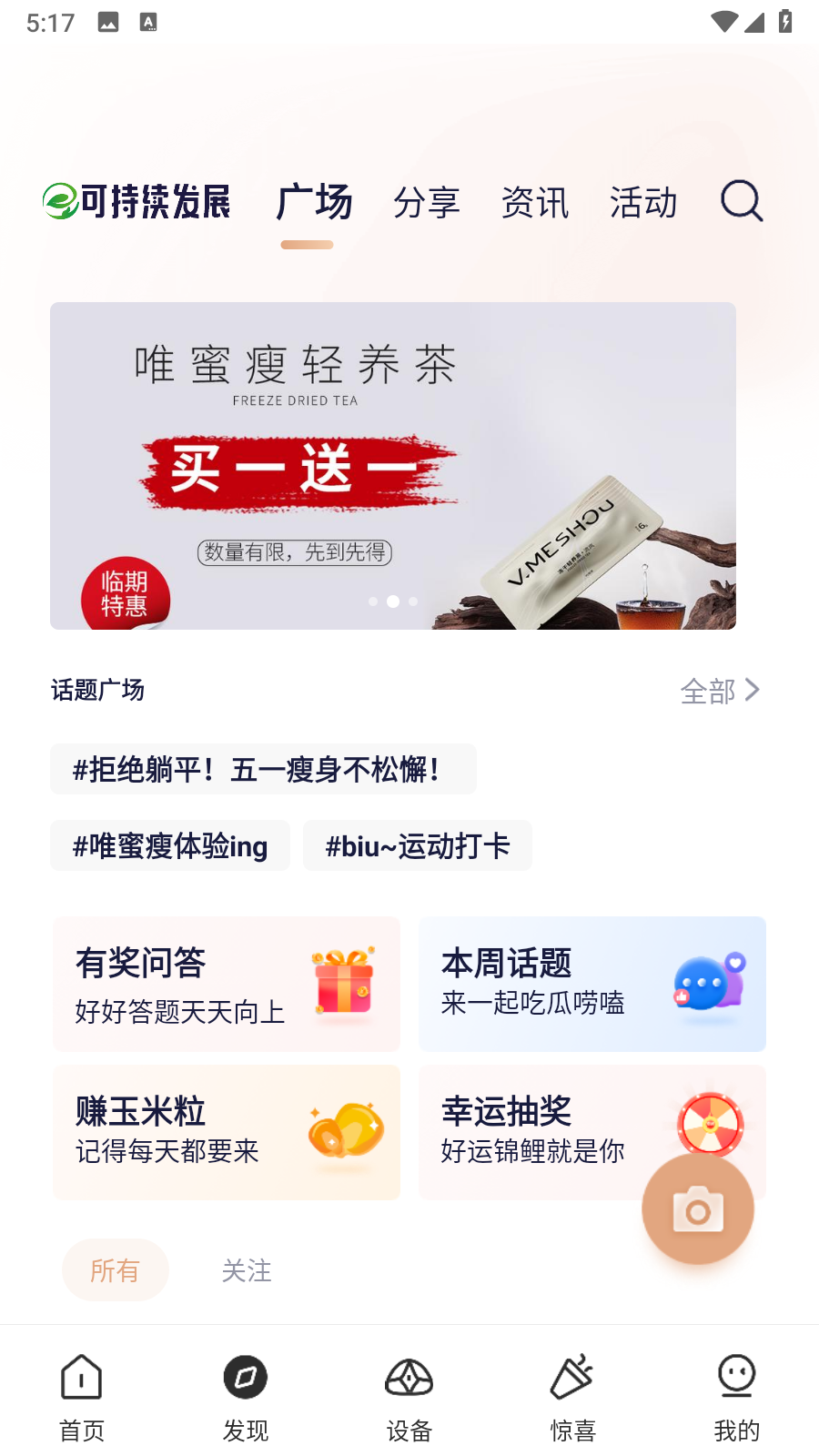Select the 广场 tab

coord(314,202)
